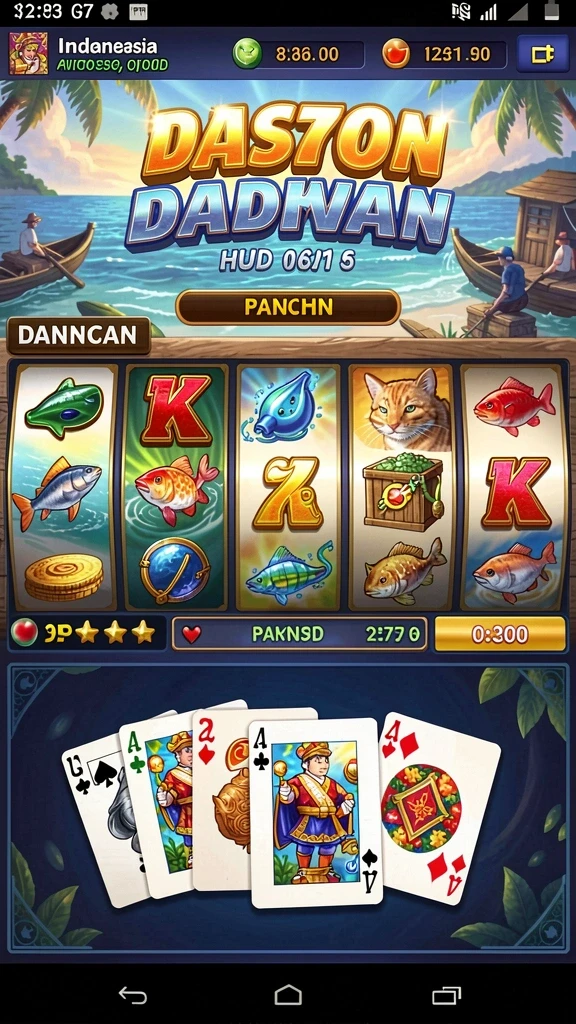
Task: Open the recent apps view
Action: click(x=447, y=995)
